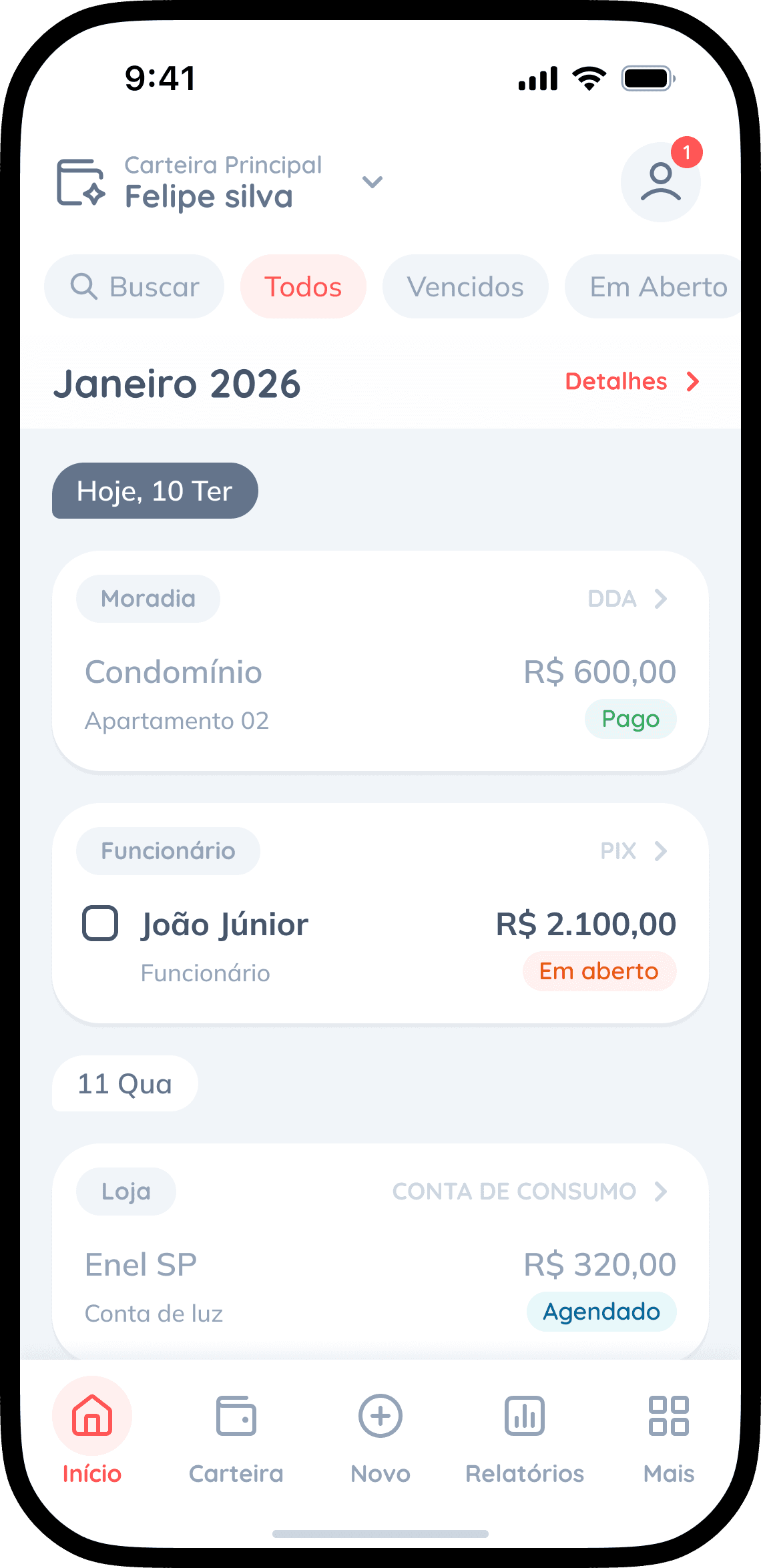This screenshot has height=1568, width=761.
Task: View PIX details for João Júnior
Action: (633, 851)
